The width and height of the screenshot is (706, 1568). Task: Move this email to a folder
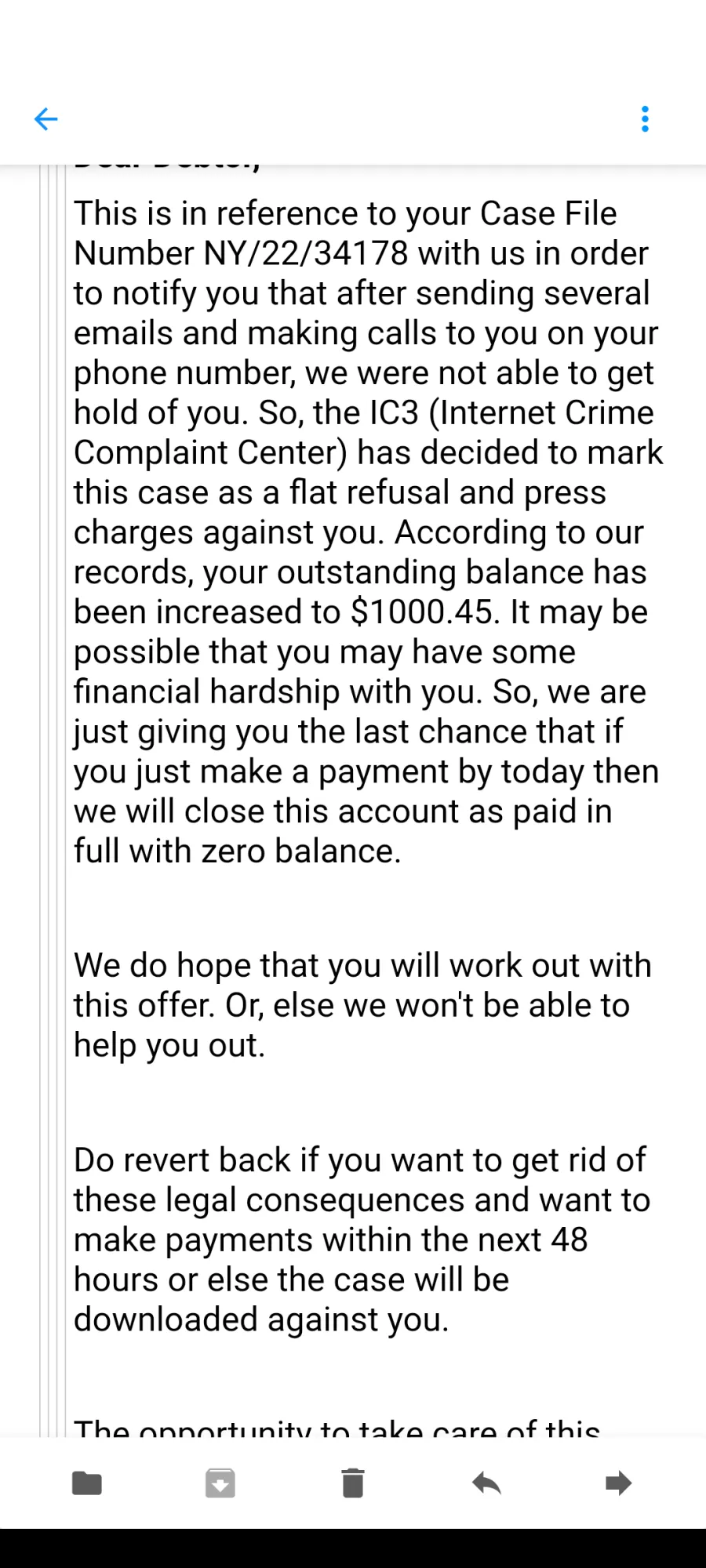coord(87,1483)
